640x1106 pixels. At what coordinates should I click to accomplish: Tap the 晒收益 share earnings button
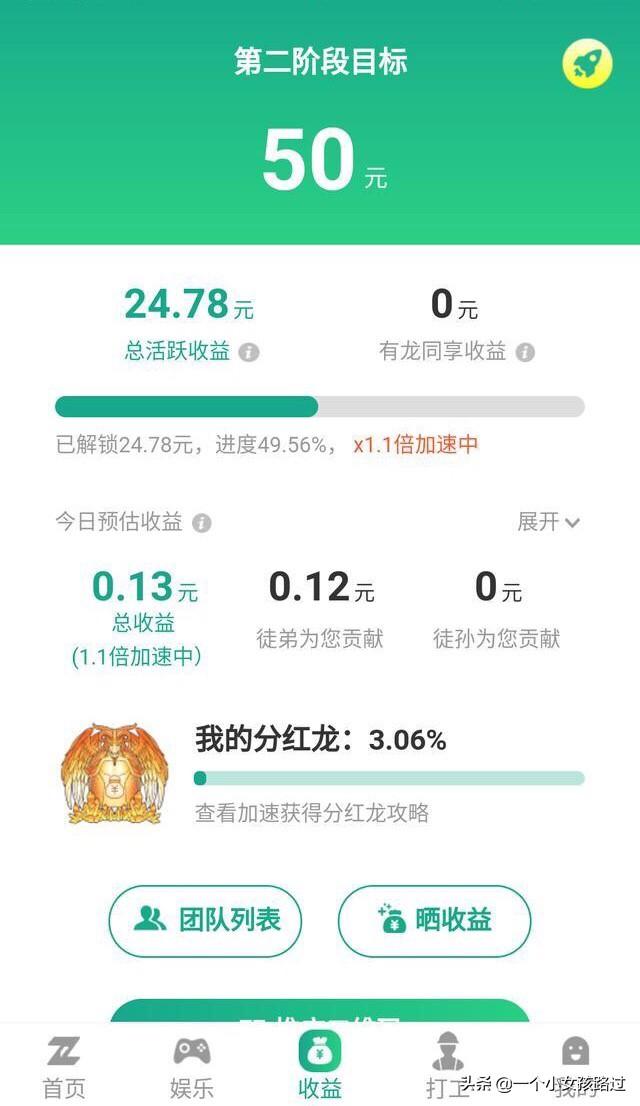point(434,921)
